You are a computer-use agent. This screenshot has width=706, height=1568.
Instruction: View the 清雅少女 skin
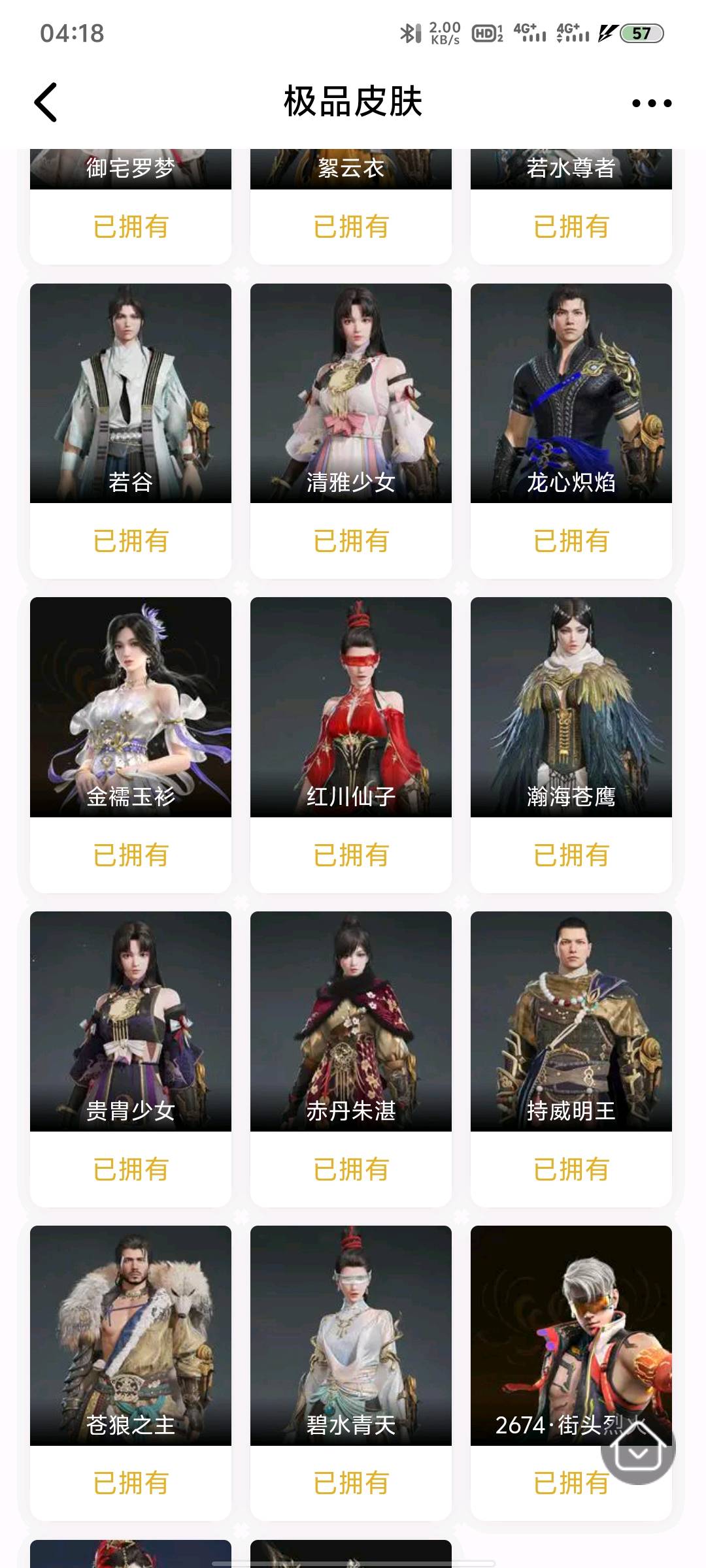point(351,393)
